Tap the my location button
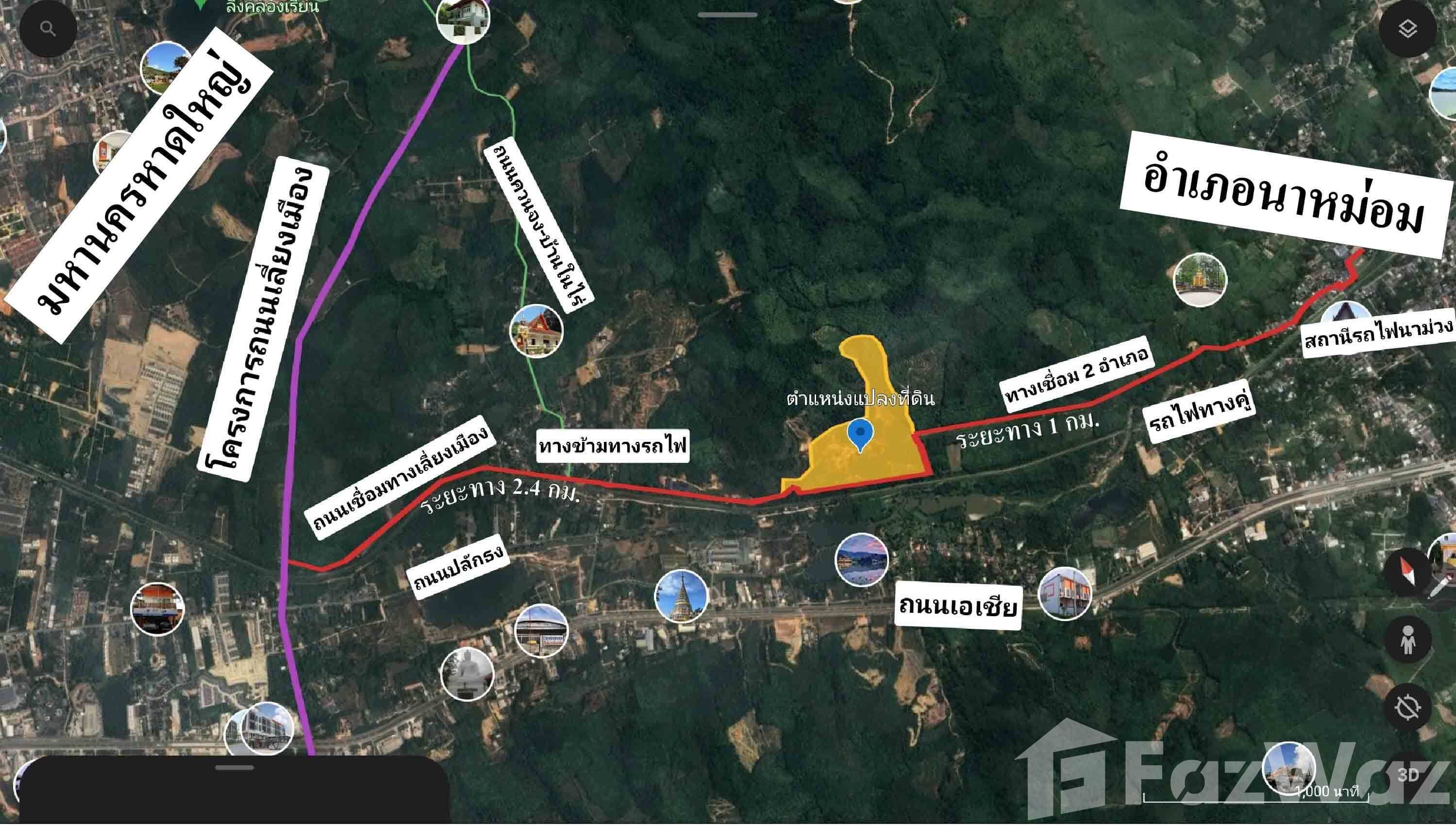This screenshot has height=825, width=1456. (1408, 707)
